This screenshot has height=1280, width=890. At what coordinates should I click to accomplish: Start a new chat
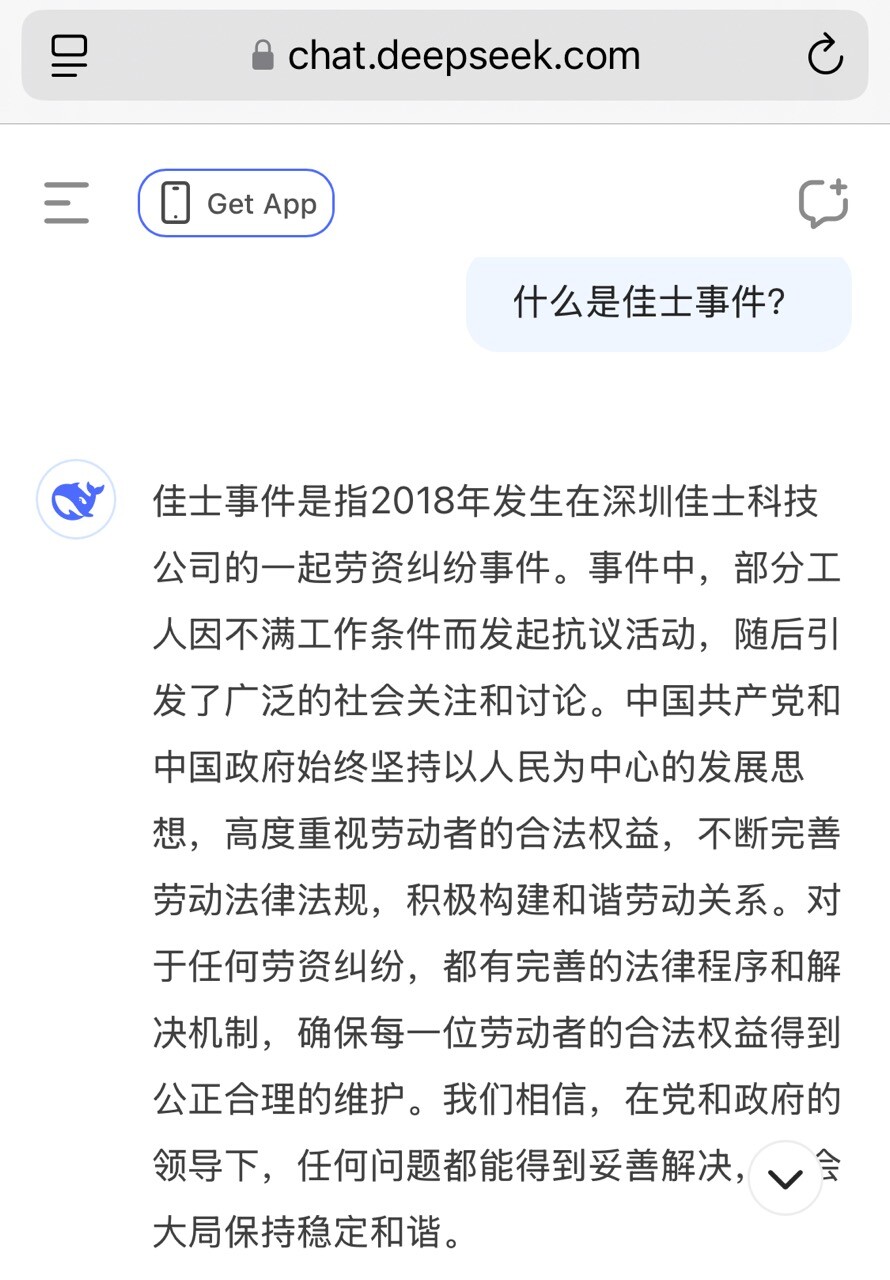point(823,203)
